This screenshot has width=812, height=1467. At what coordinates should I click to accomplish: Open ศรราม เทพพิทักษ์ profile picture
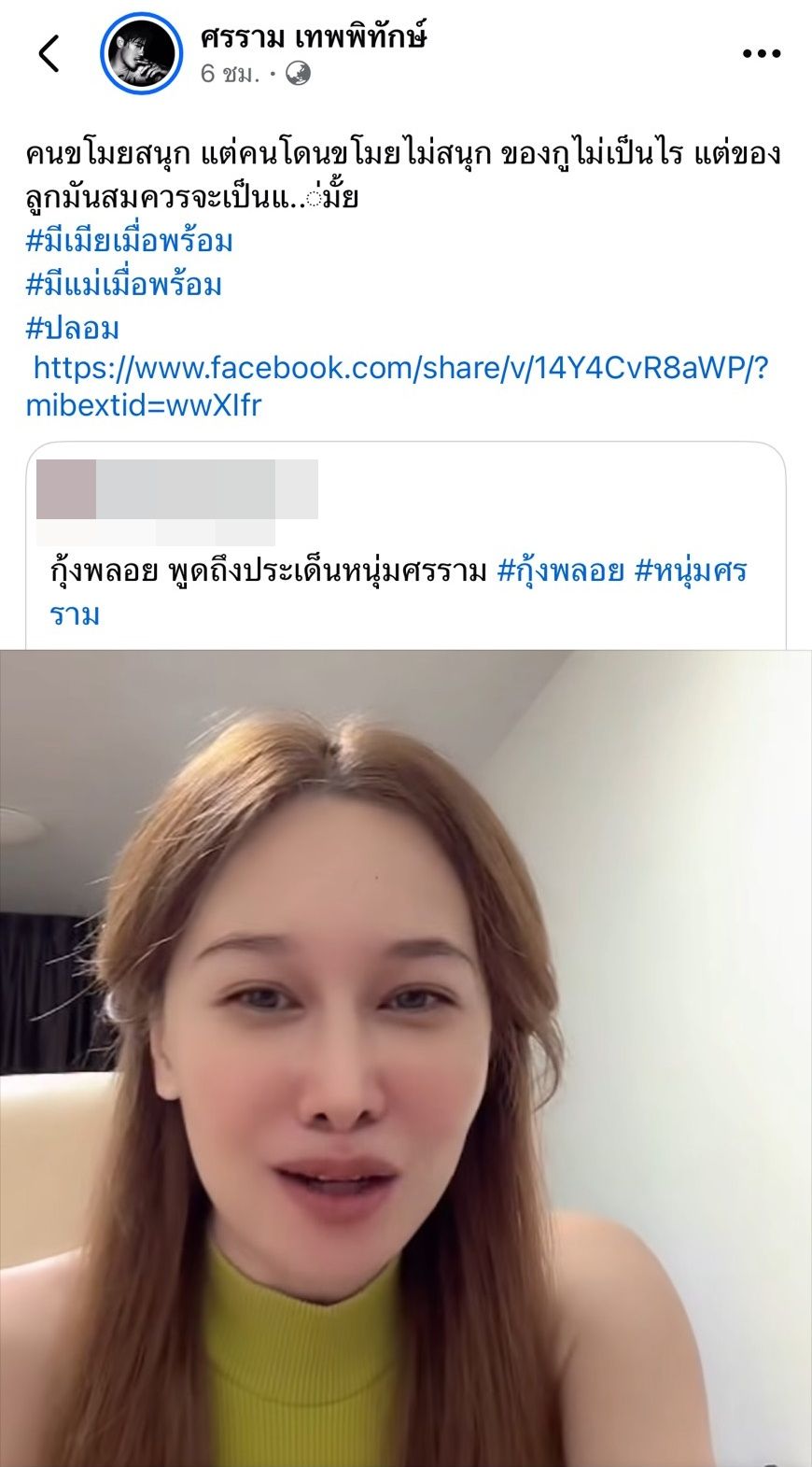142,54
